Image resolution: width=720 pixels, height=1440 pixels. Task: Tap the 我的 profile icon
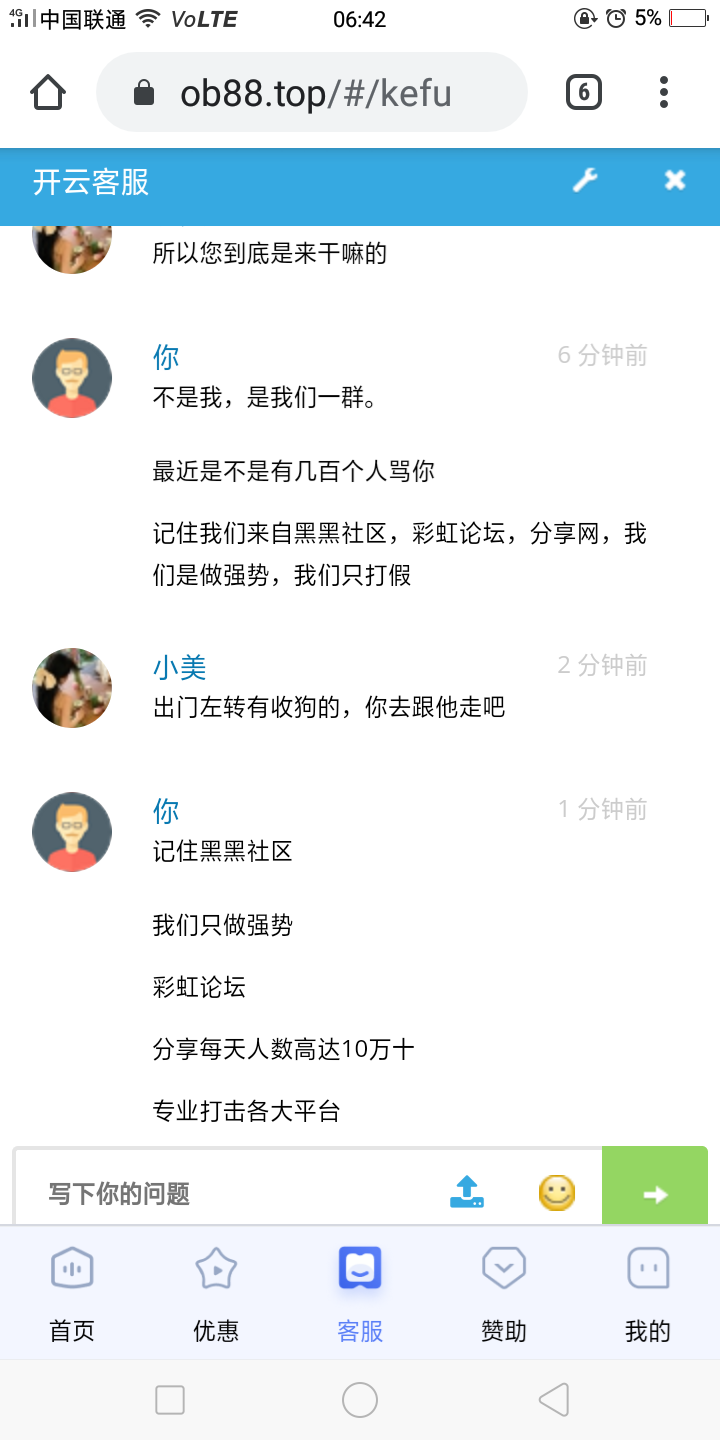pyautogui.click(x=647, y=1268)
